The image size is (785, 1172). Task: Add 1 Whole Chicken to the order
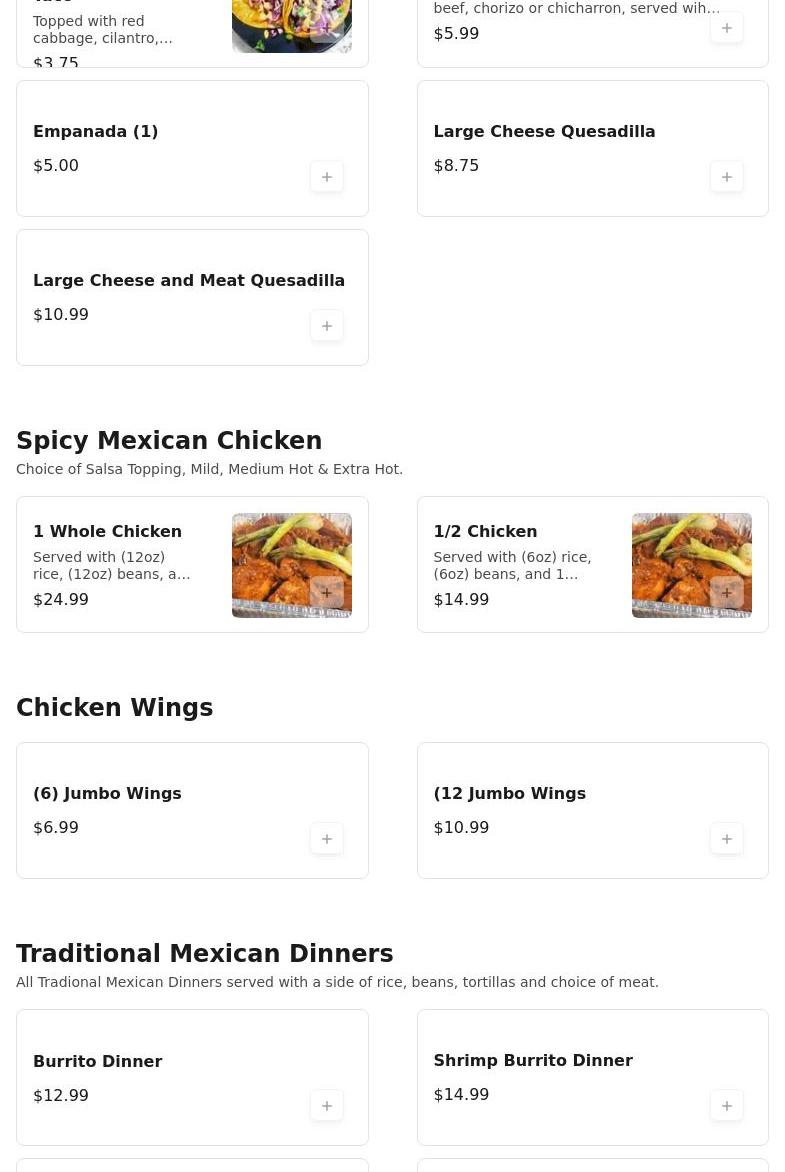coord(327,593)
